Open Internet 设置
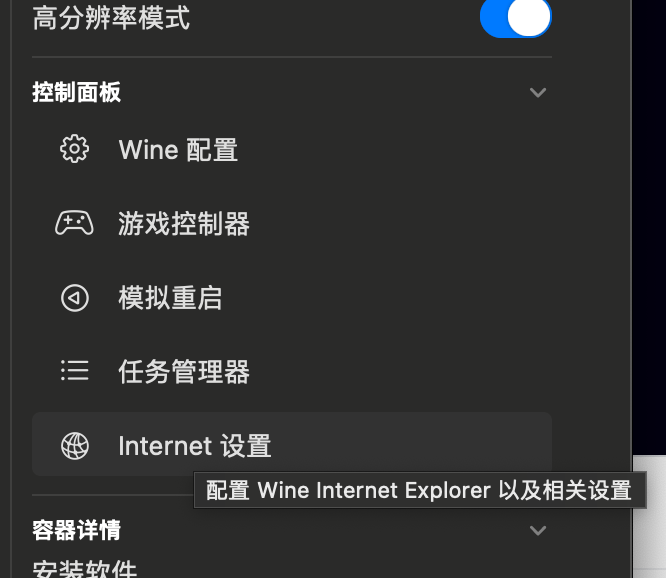The width and height of the screenshot is (666, 578). [x=194, y=446]
